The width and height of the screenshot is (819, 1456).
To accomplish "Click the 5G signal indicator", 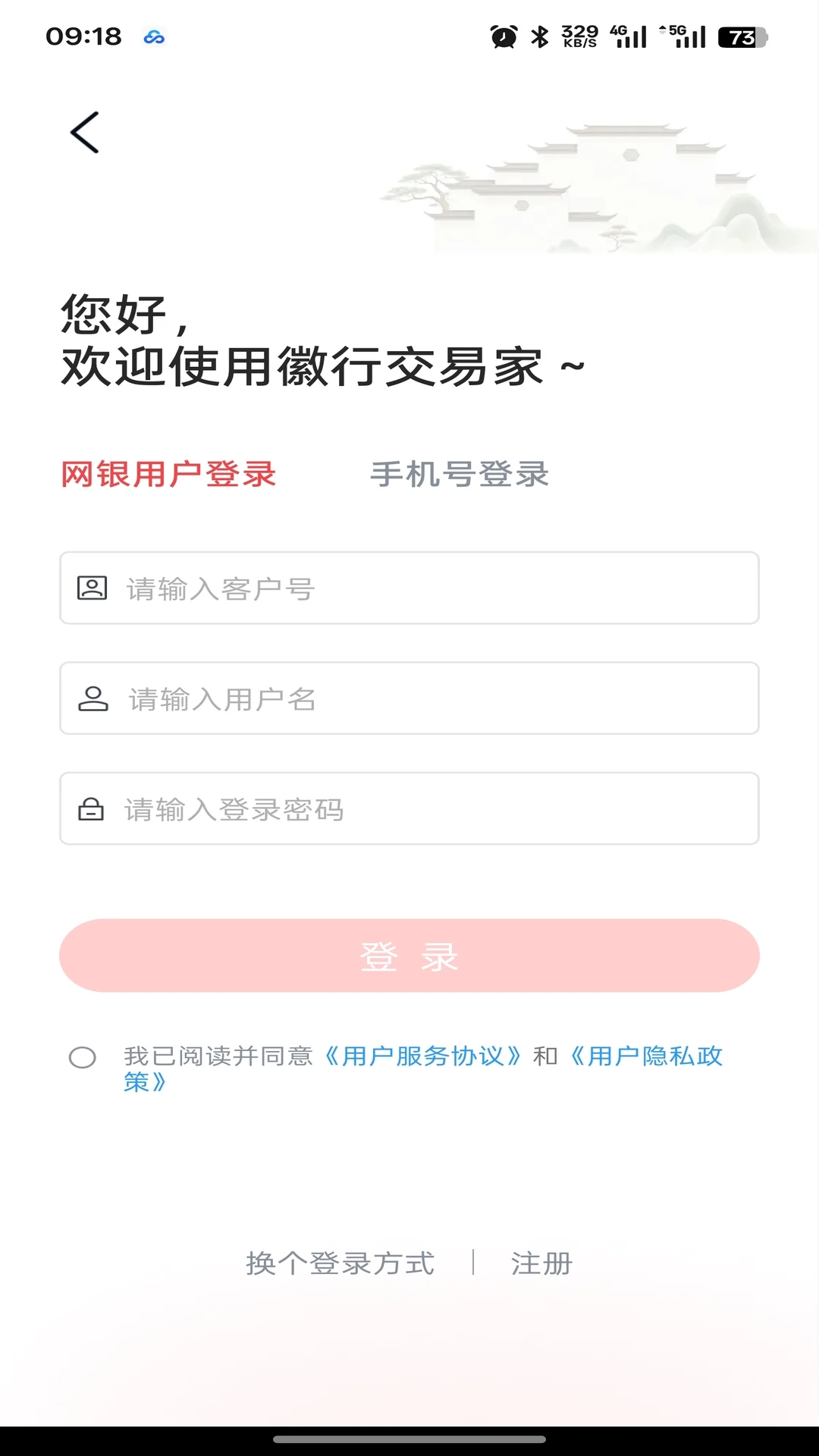I will [683, 36].
